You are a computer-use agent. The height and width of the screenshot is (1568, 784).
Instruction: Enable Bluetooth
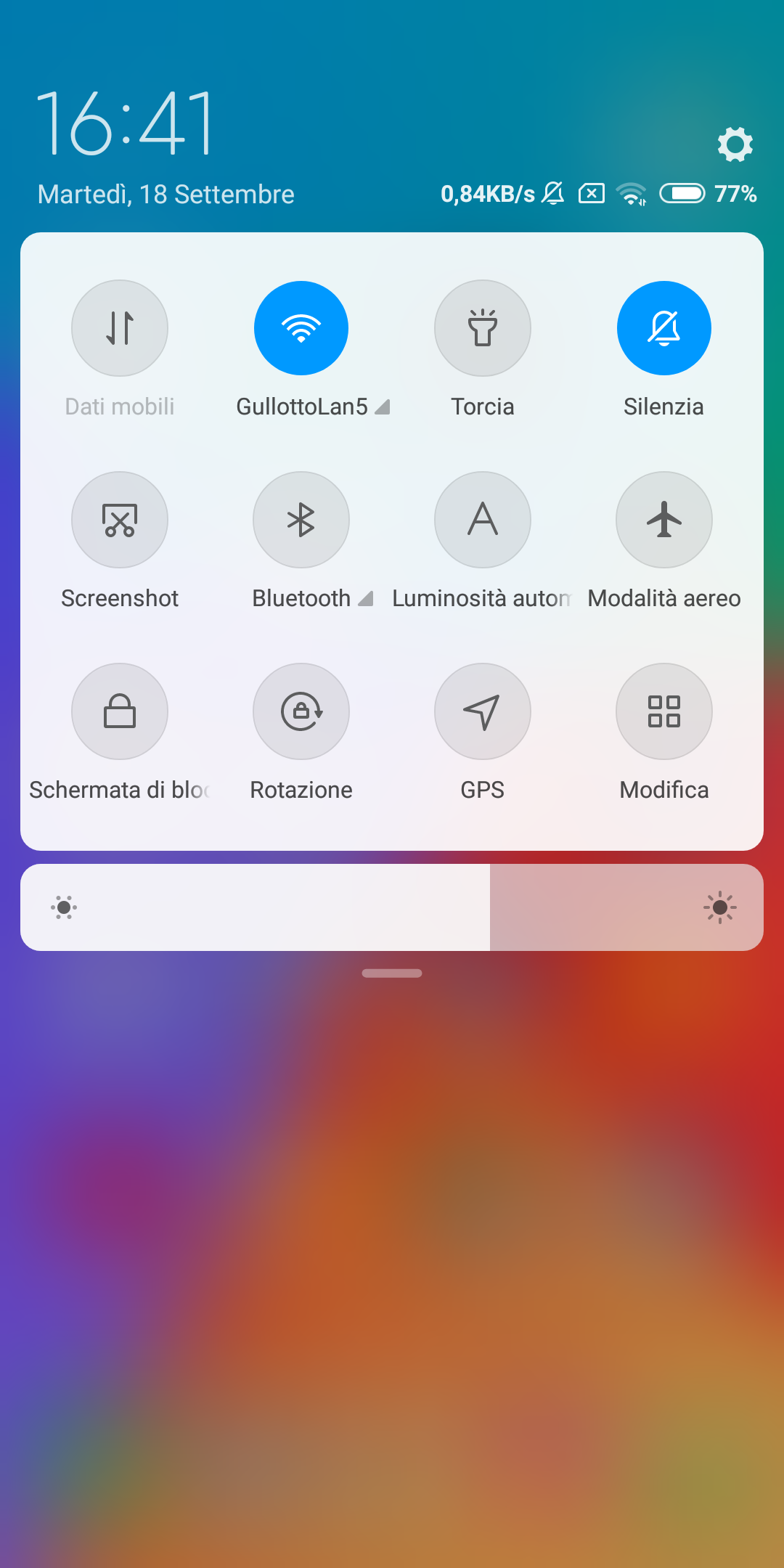tap(301, 520)
